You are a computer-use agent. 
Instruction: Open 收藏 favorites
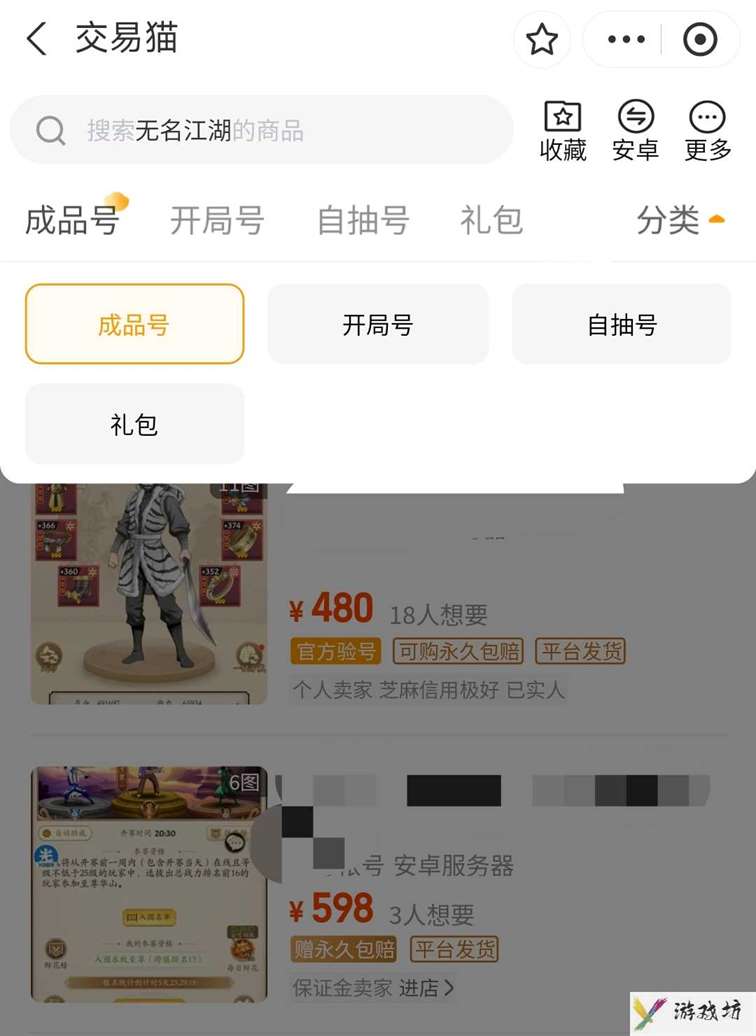[x=563, y=131]
